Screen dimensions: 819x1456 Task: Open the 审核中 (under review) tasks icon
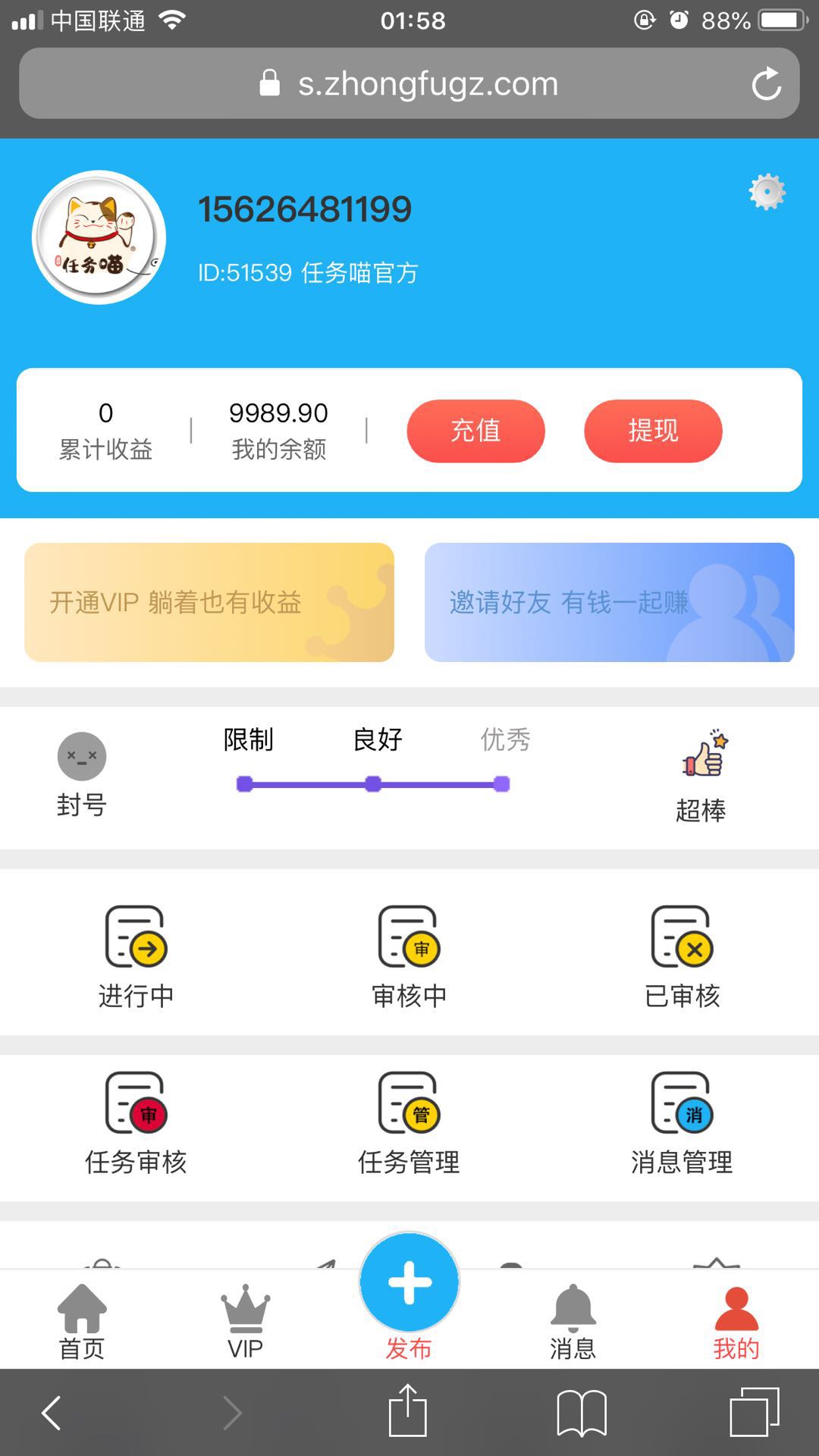point(409,946)
